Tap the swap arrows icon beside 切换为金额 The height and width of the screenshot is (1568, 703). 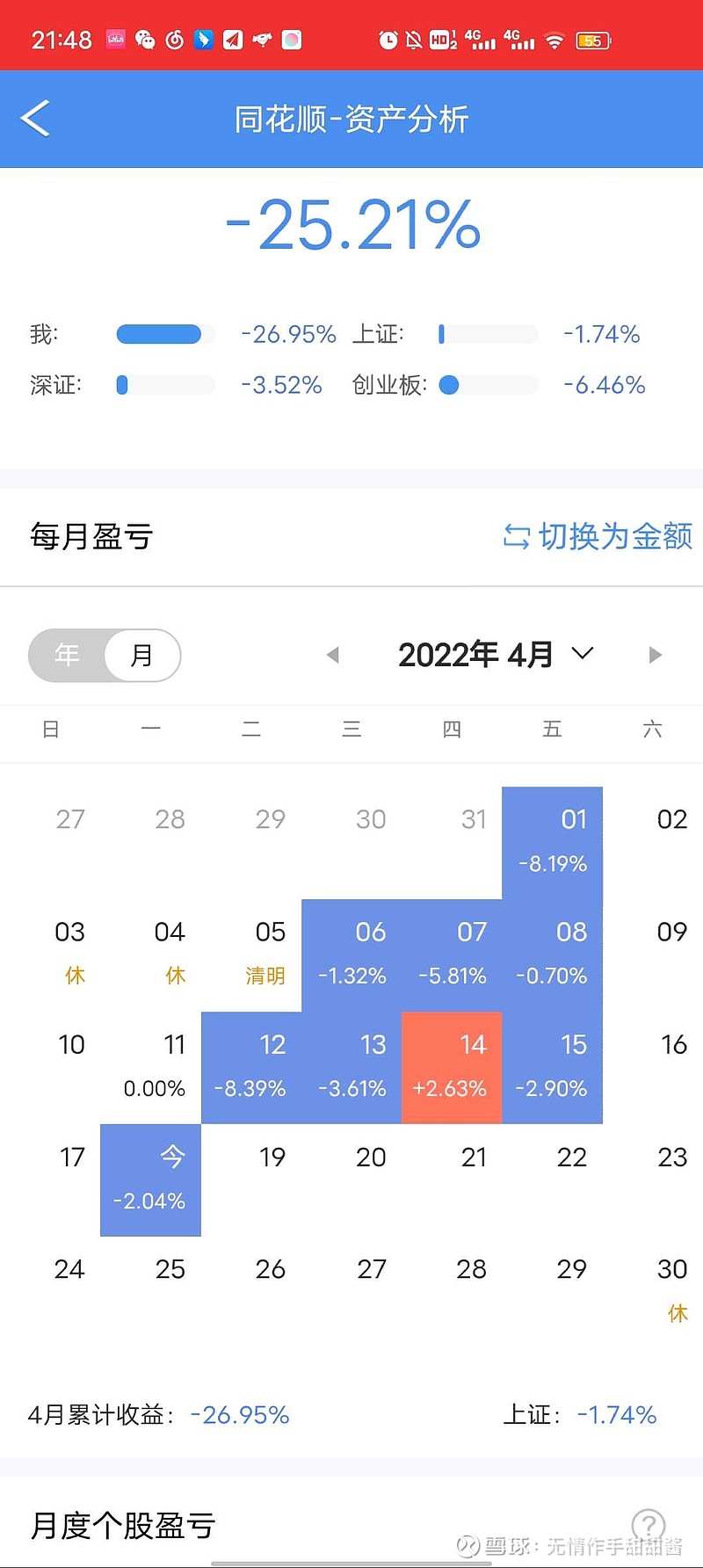click(517, 536)
